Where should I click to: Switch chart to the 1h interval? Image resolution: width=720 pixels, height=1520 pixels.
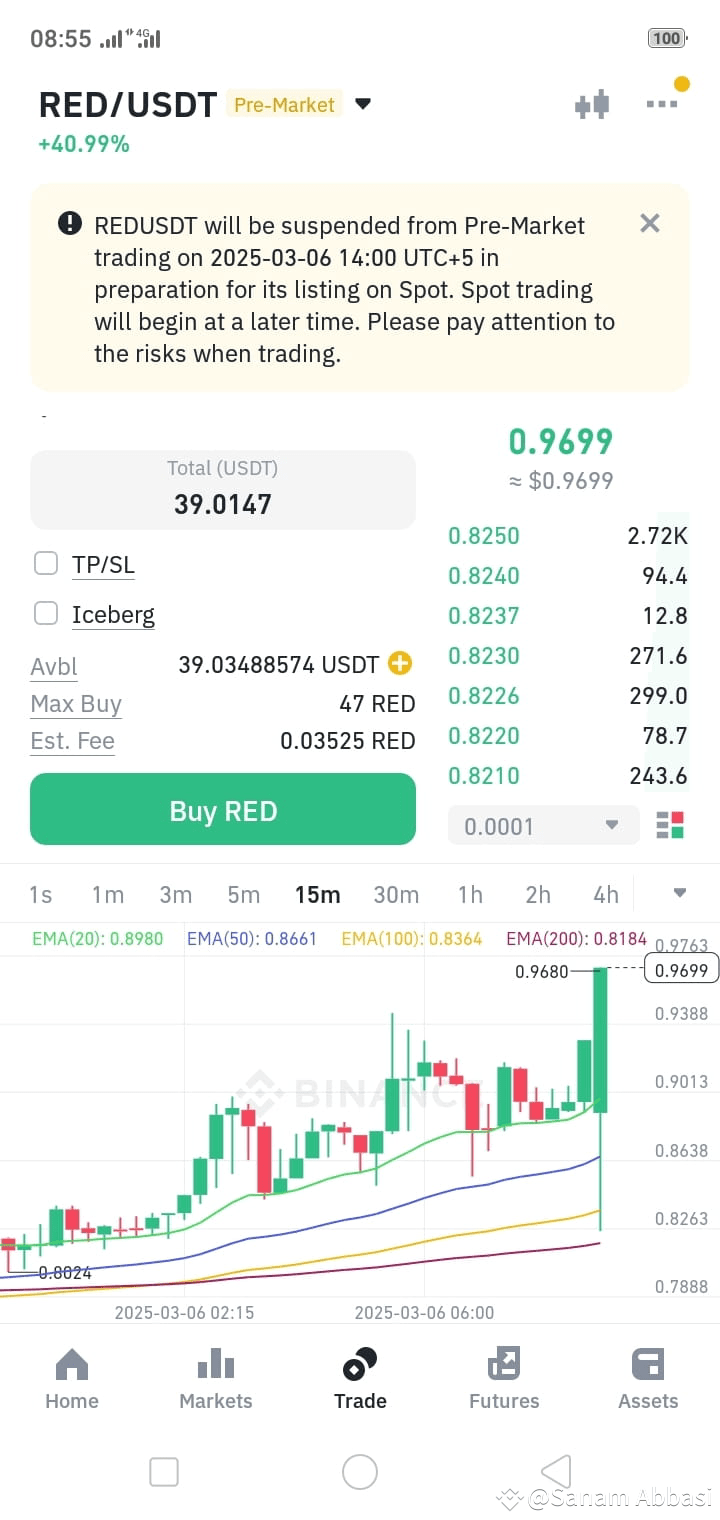(470, 894)
